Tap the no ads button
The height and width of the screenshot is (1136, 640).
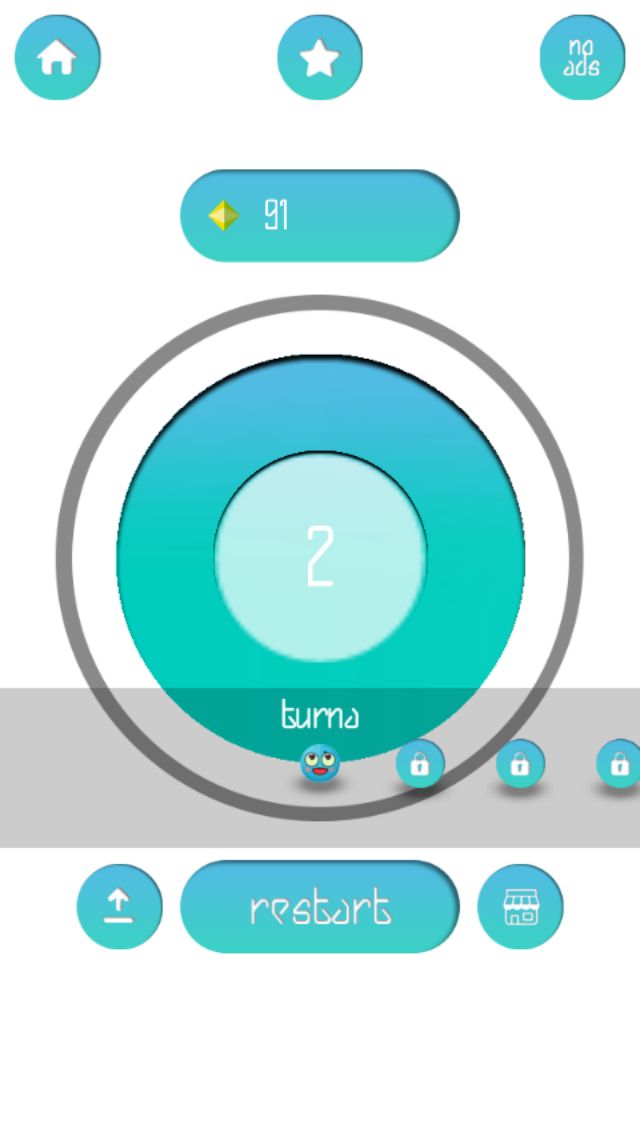click(x=582, y=57)
